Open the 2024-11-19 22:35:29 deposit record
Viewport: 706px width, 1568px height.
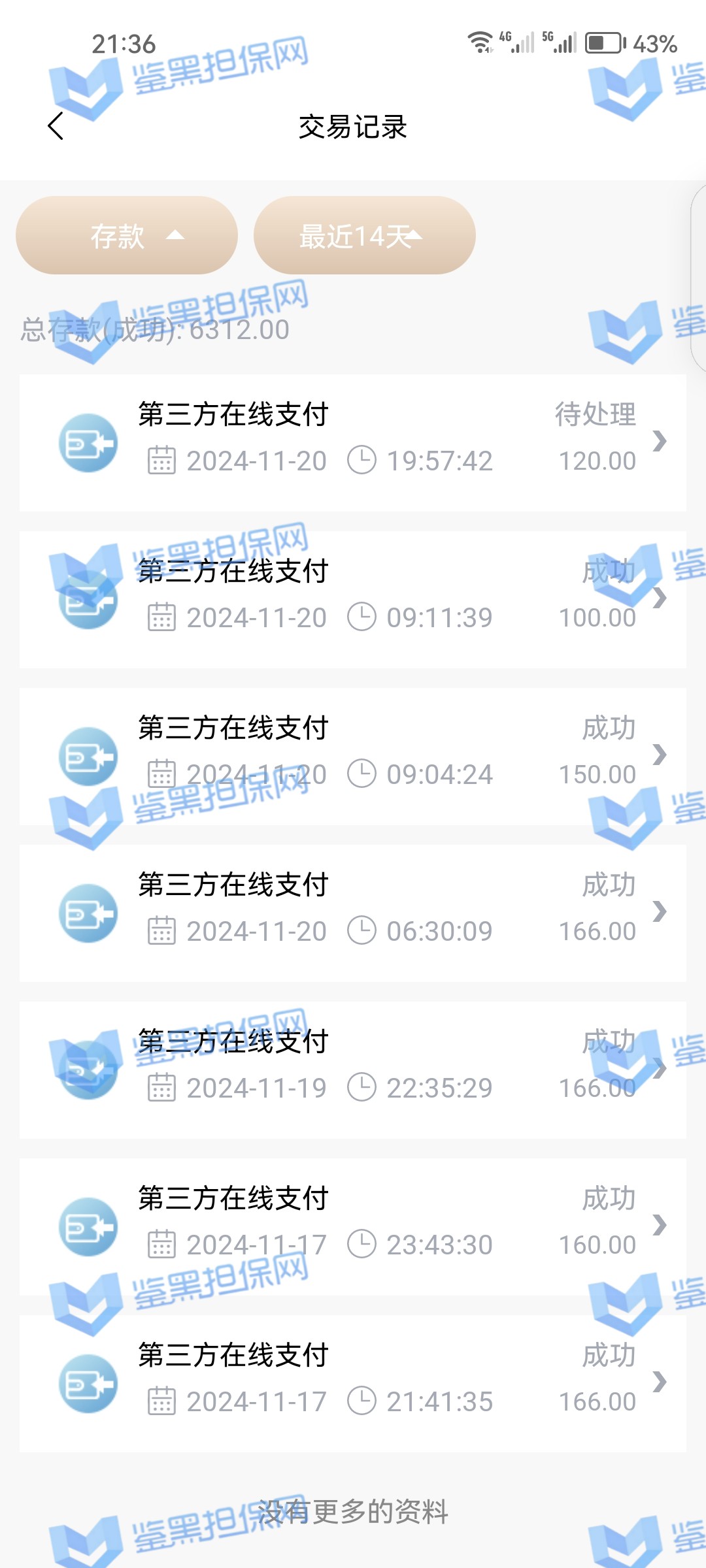coord(353,1069)
